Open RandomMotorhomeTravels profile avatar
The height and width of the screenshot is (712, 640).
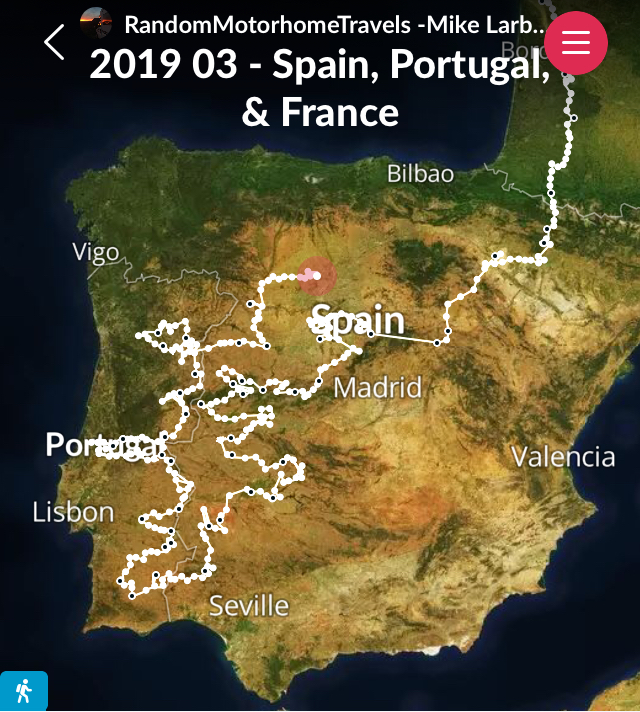[96, 22]
